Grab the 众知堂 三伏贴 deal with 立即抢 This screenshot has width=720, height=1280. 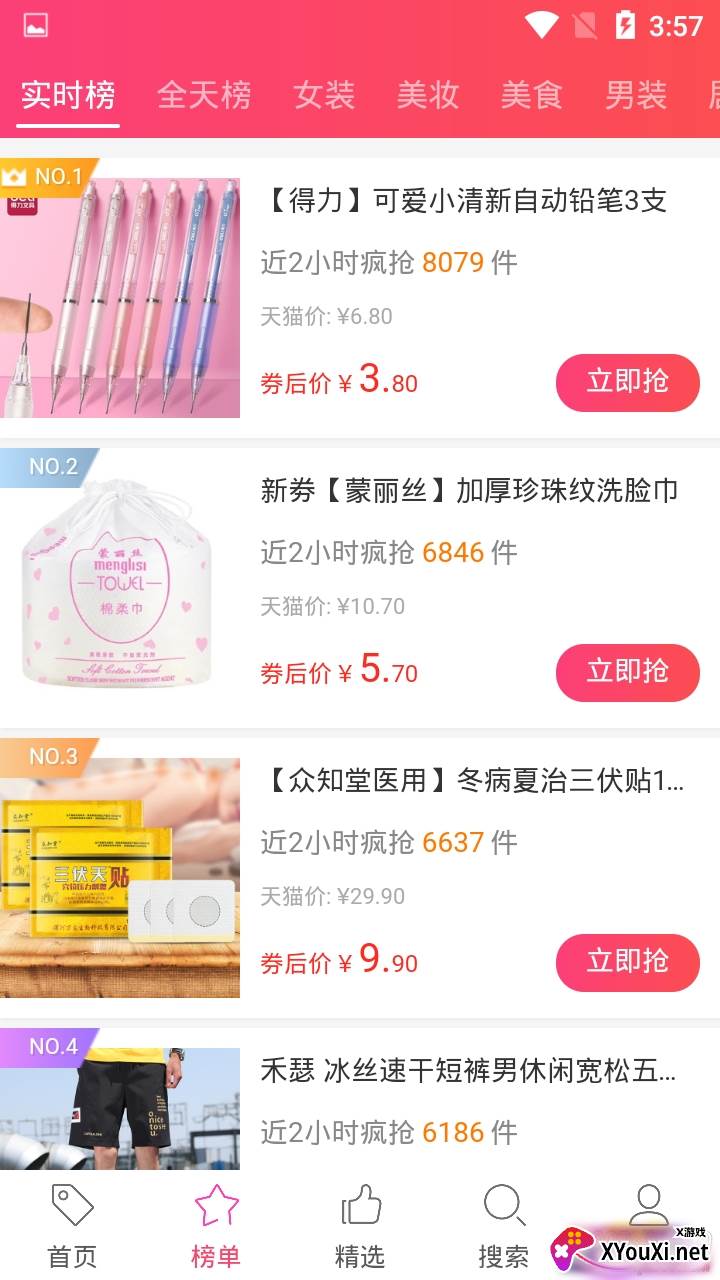(x=627, y=962)
